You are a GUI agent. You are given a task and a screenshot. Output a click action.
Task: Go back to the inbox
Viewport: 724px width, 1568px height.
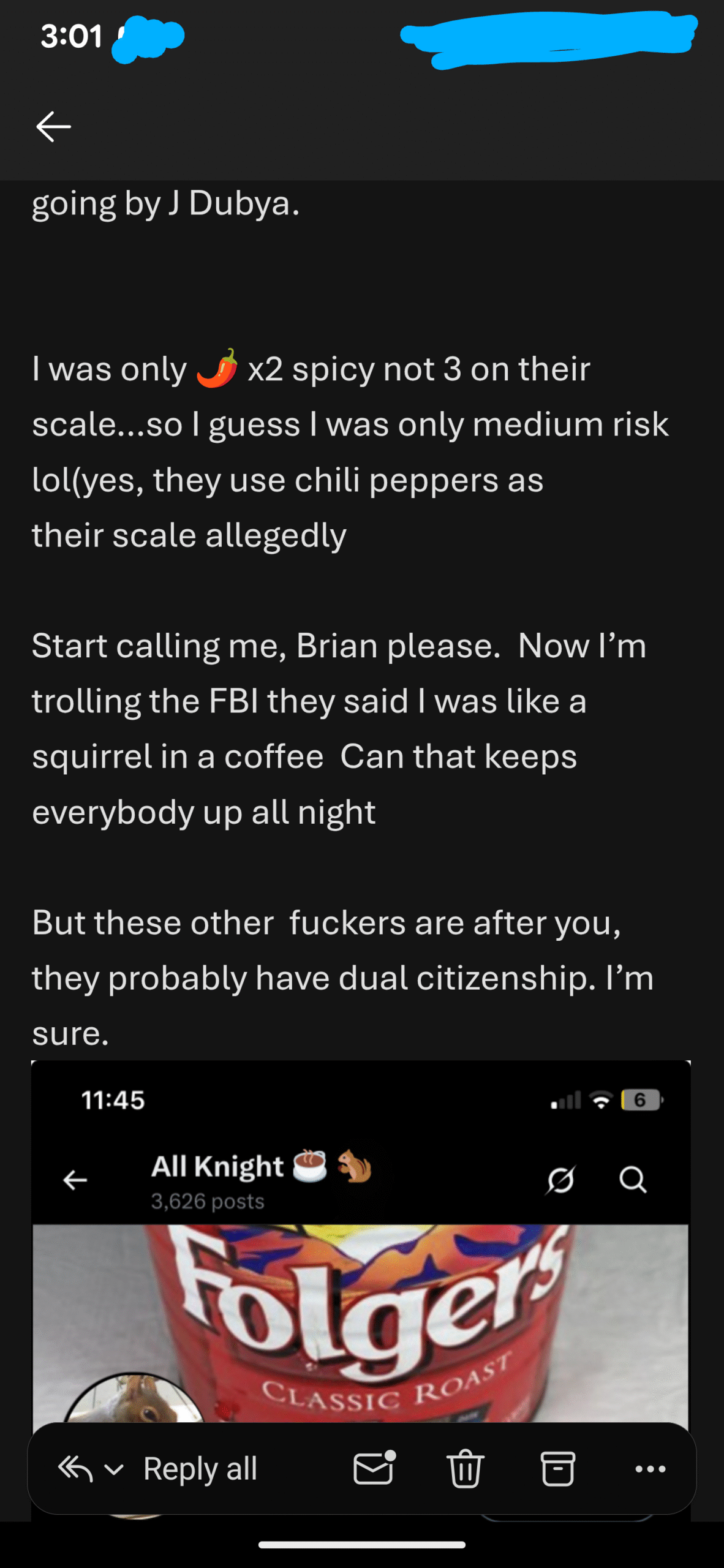click(54, 127)
